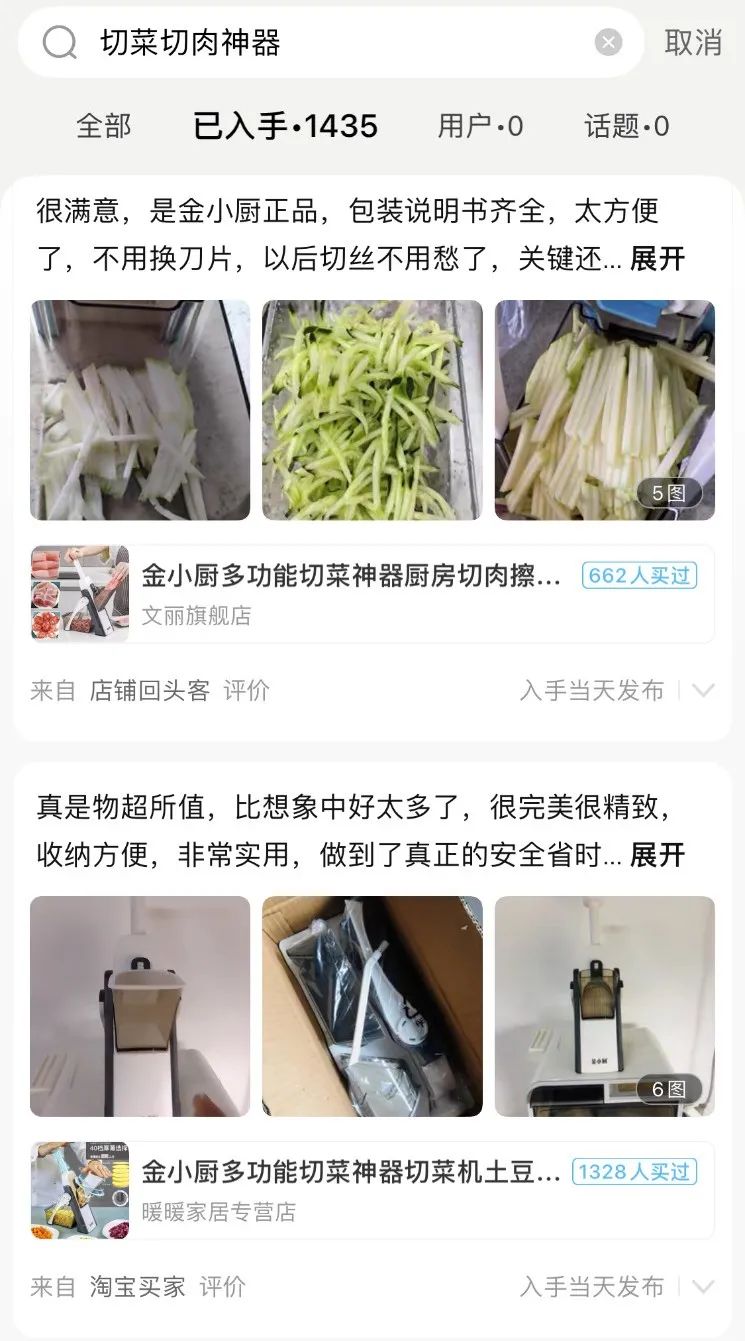Expand the review starting with 很满意

pos(657,258)
